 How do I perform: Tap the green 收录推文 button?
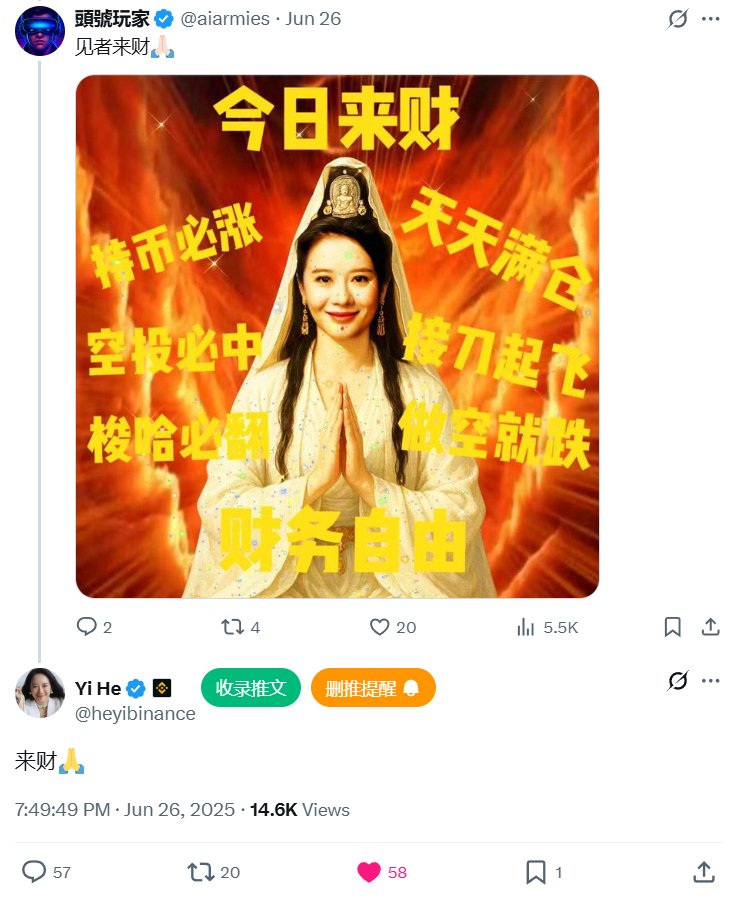[251, 688]
